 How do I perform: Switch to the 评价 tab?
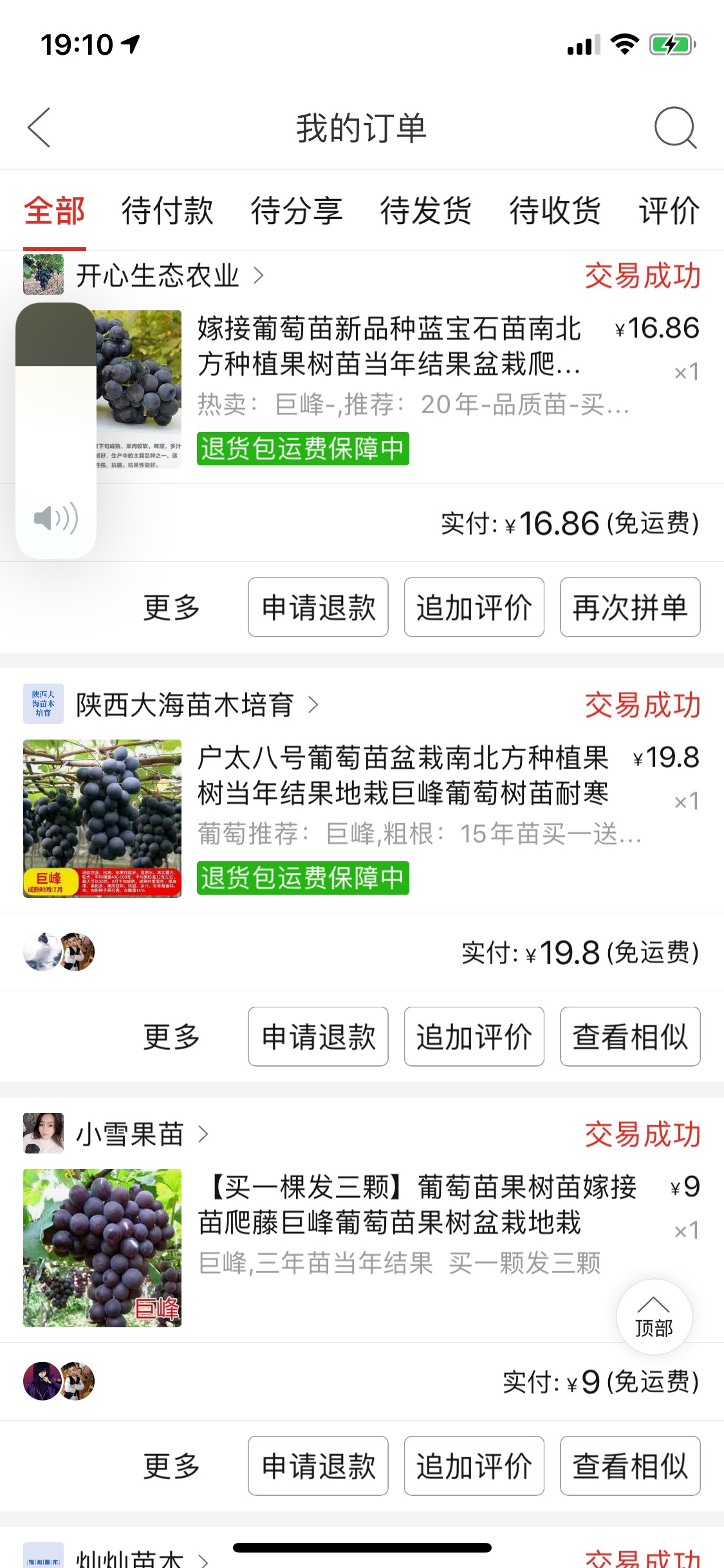tap(669, 210)
